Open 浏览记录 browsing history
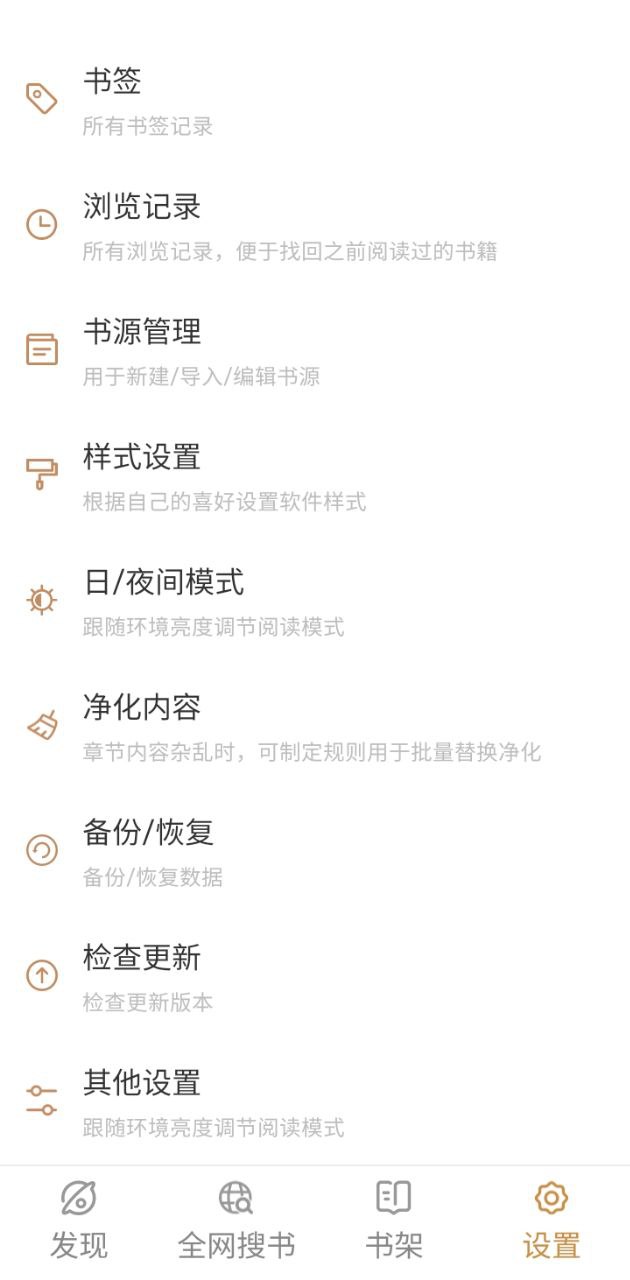The image size is (630, 1280). pyautogui.click(x=315, y=225)
